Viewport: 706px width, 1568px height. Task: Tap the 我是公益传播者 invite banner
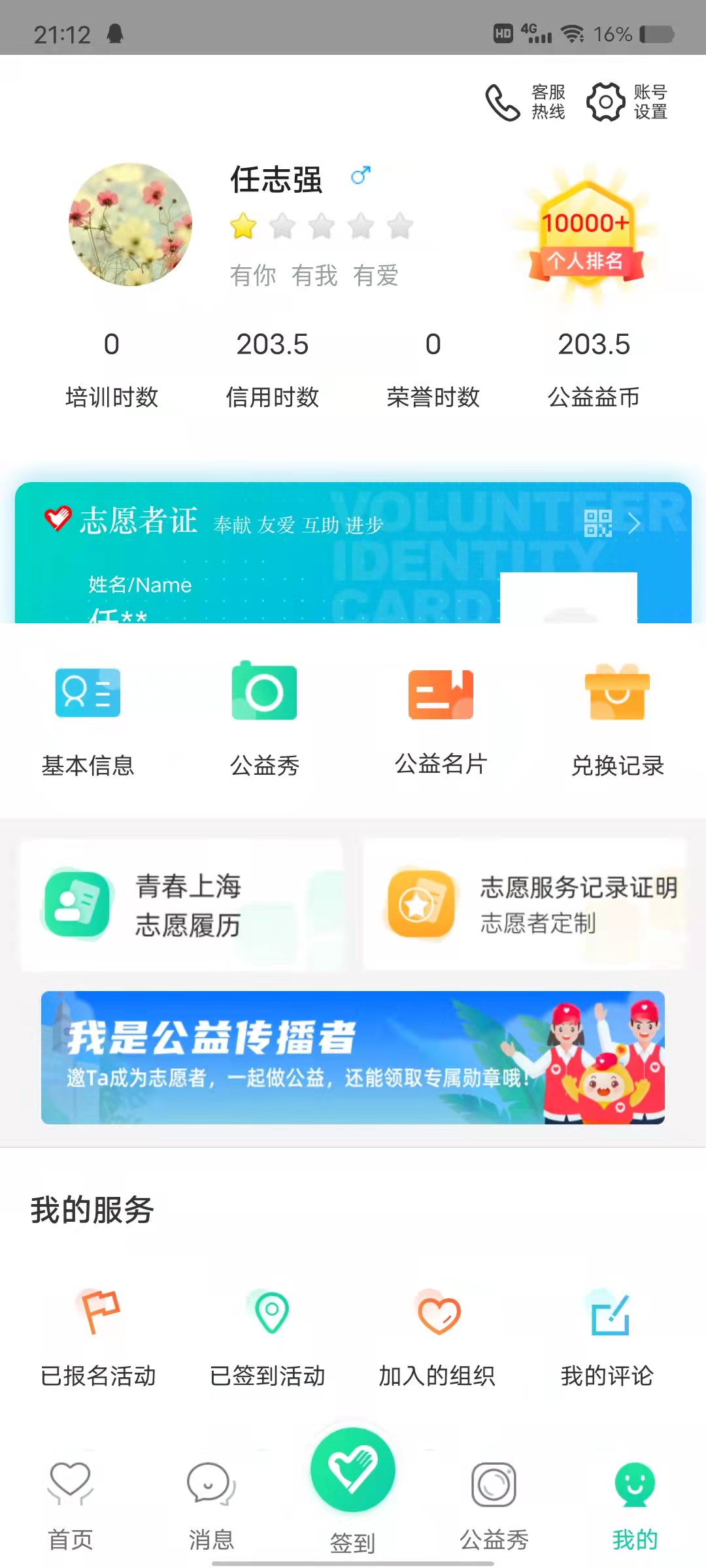353,1057
